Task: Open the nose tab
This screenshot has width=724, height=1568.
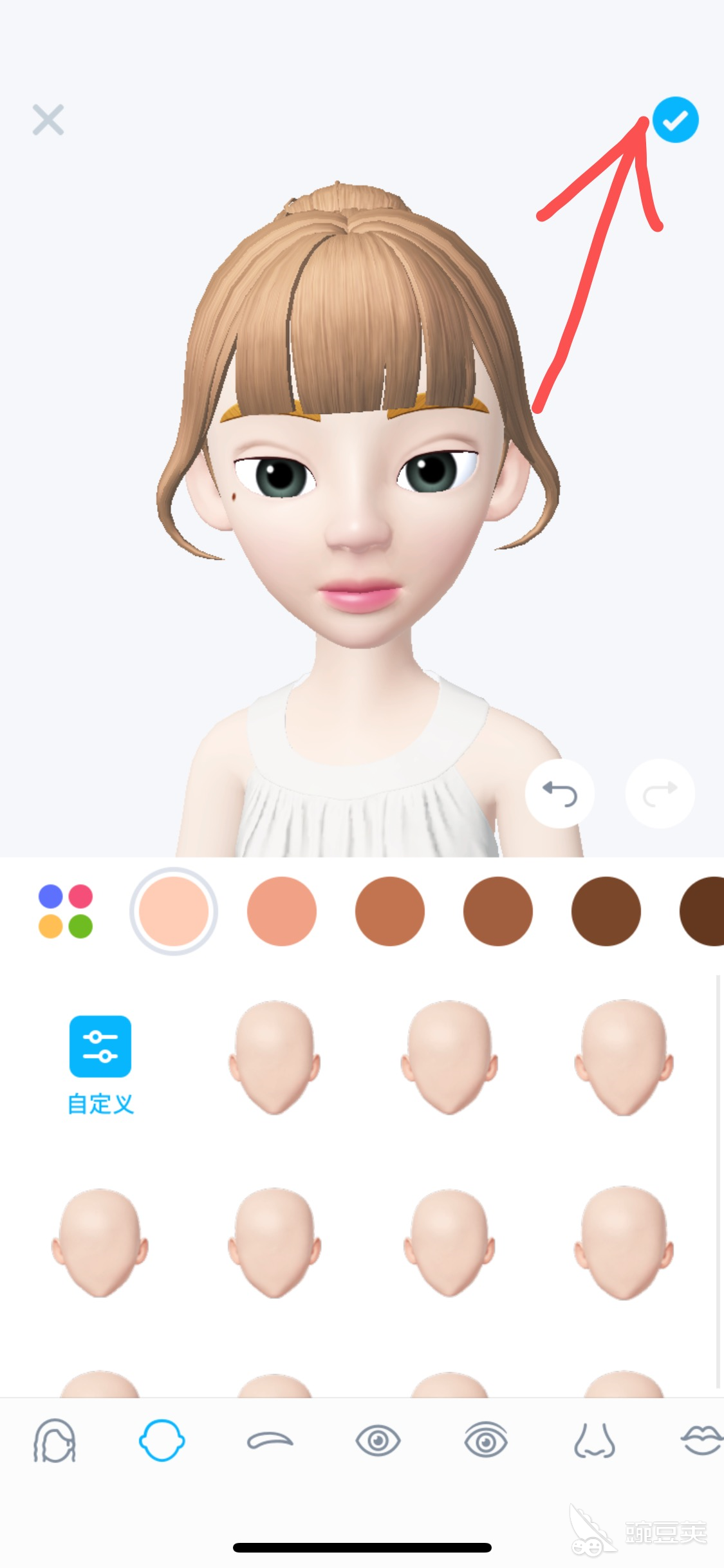Action: pos(594,1441)
